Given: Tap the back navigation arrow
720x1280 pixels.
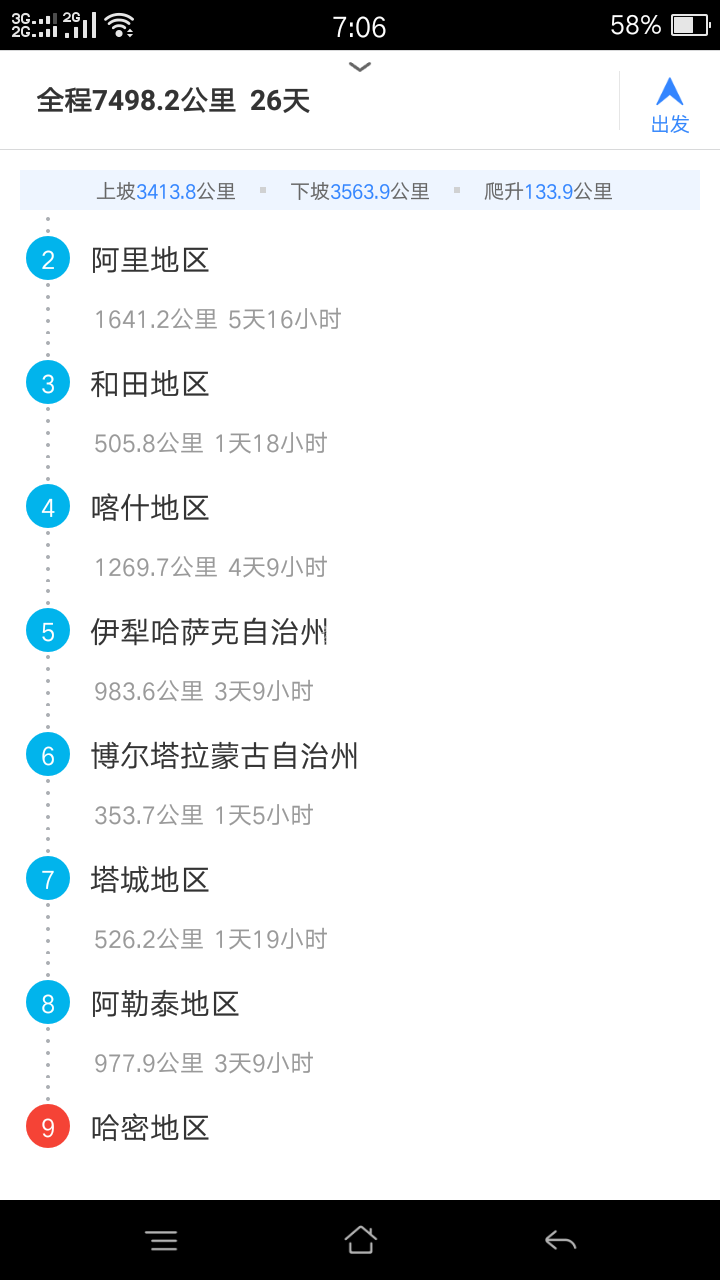Looking at the screenshot, I should [560, 1240].
